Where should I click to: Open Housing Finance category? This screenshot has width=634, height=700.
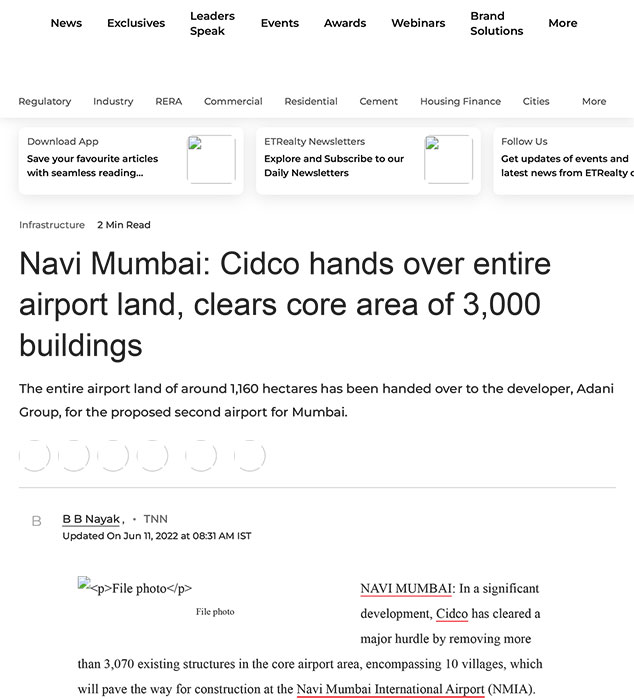460,101
